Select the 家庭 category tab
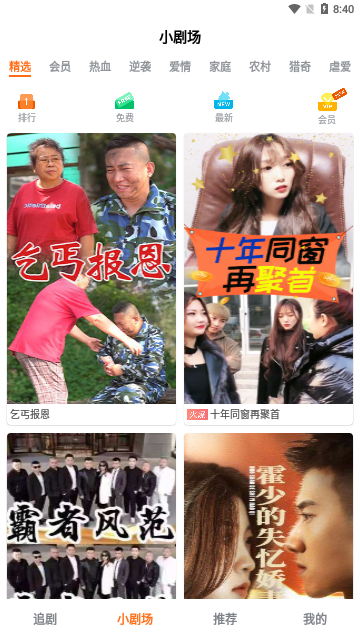 (x=220, y=67)
